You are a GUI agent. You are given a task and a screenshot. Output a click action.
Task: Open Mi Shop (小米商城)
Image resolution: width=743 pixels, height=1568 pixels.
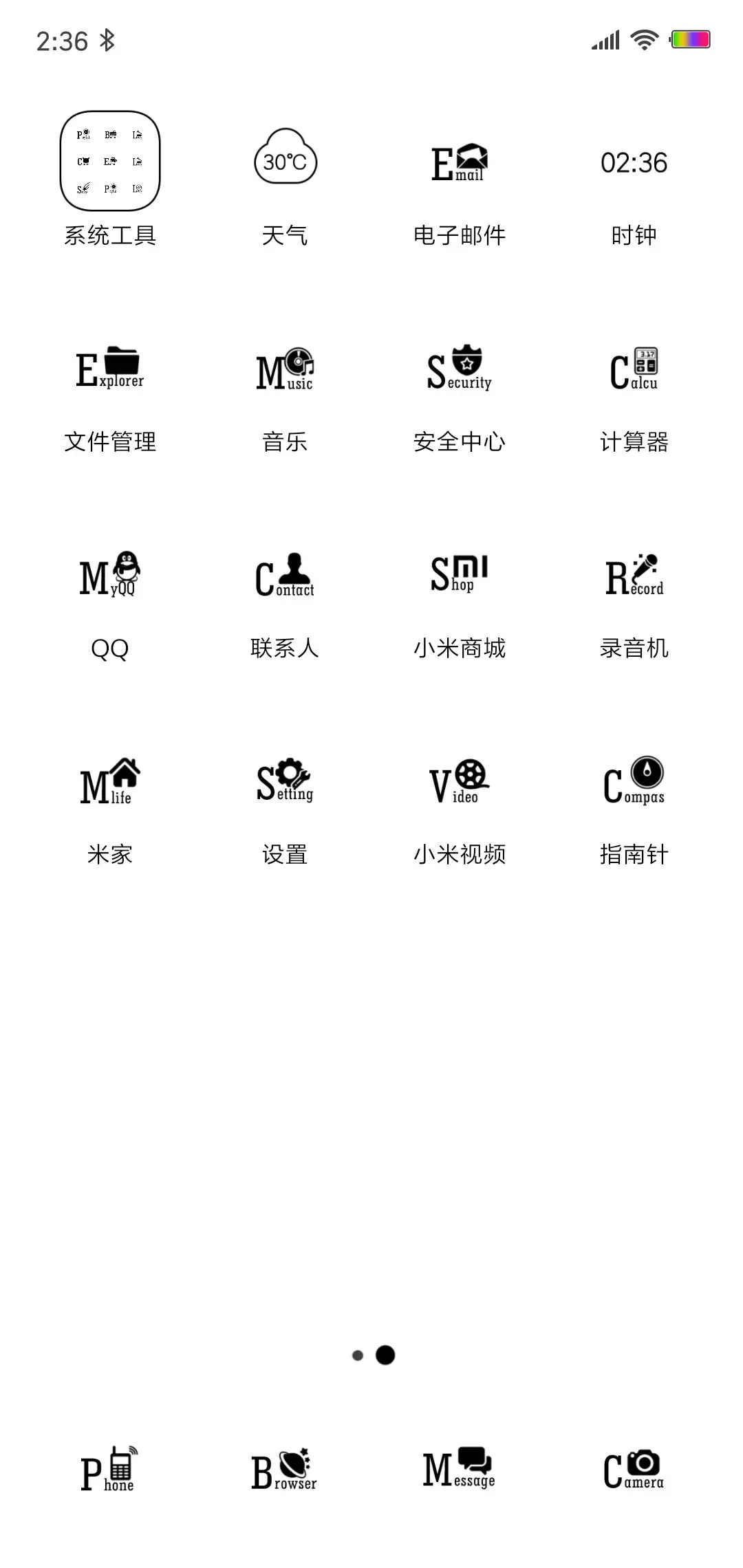click(460, 576)
